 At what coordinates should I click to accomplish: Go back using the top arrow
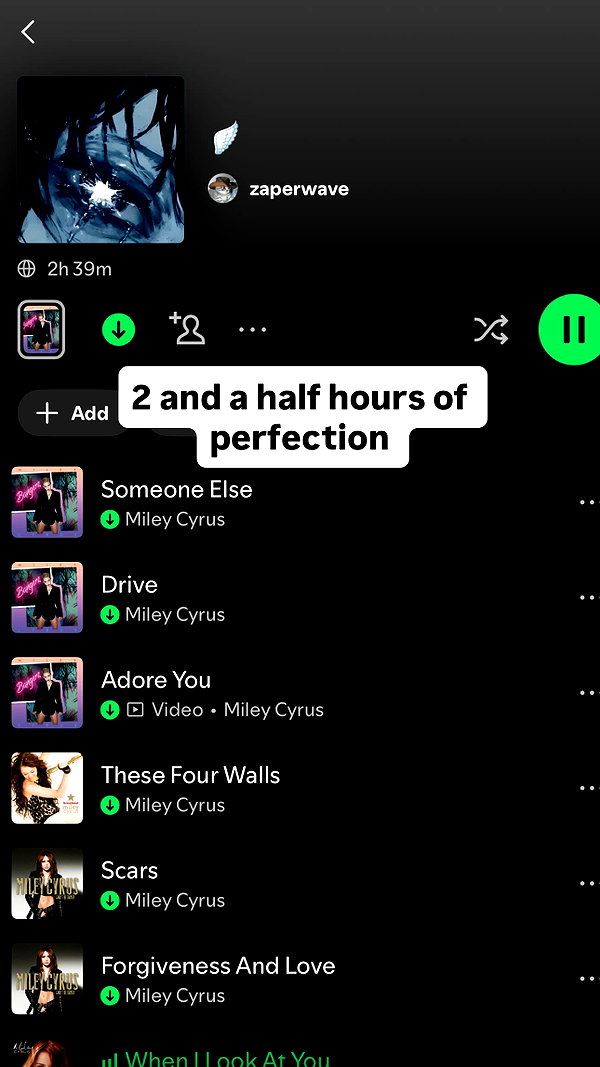28,32
